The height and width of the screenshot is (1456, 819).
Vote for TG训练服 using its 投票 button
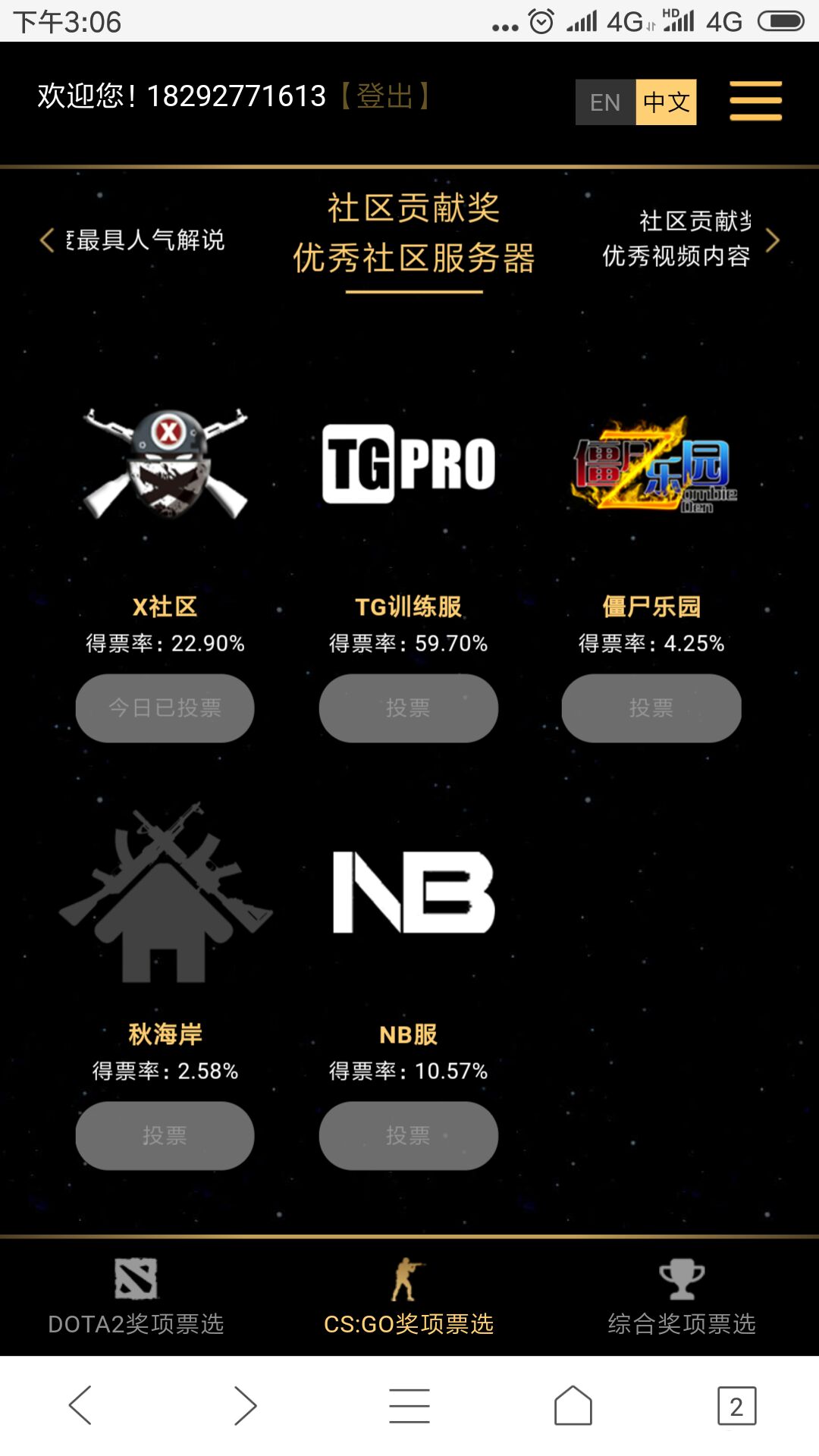(408, 708)
